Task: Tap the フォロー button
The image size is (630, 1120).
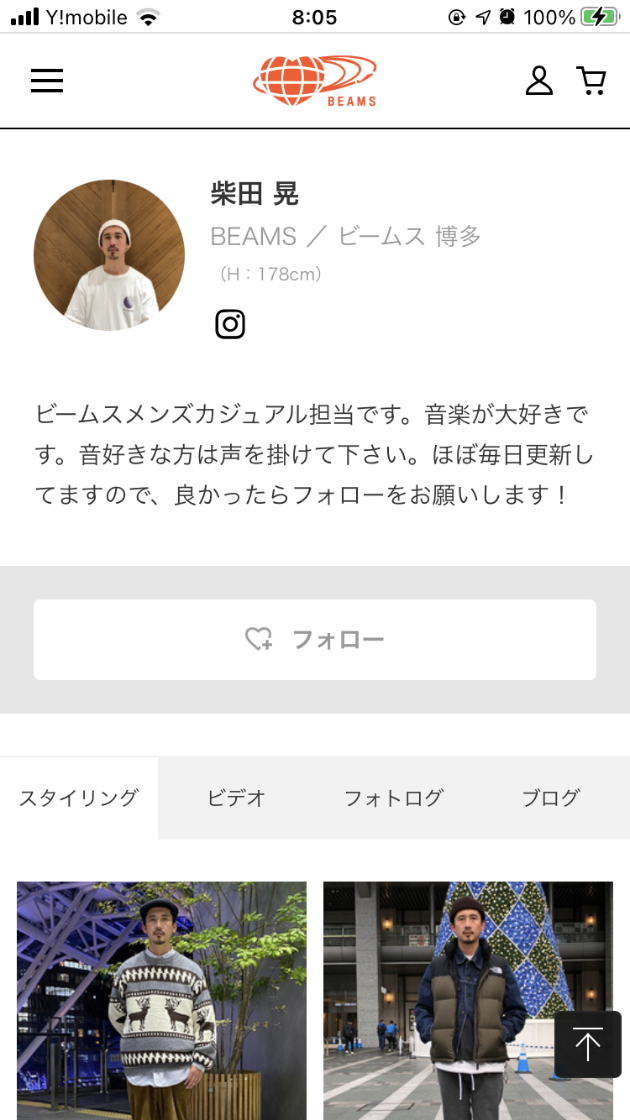Action: (x=315, y=640)
